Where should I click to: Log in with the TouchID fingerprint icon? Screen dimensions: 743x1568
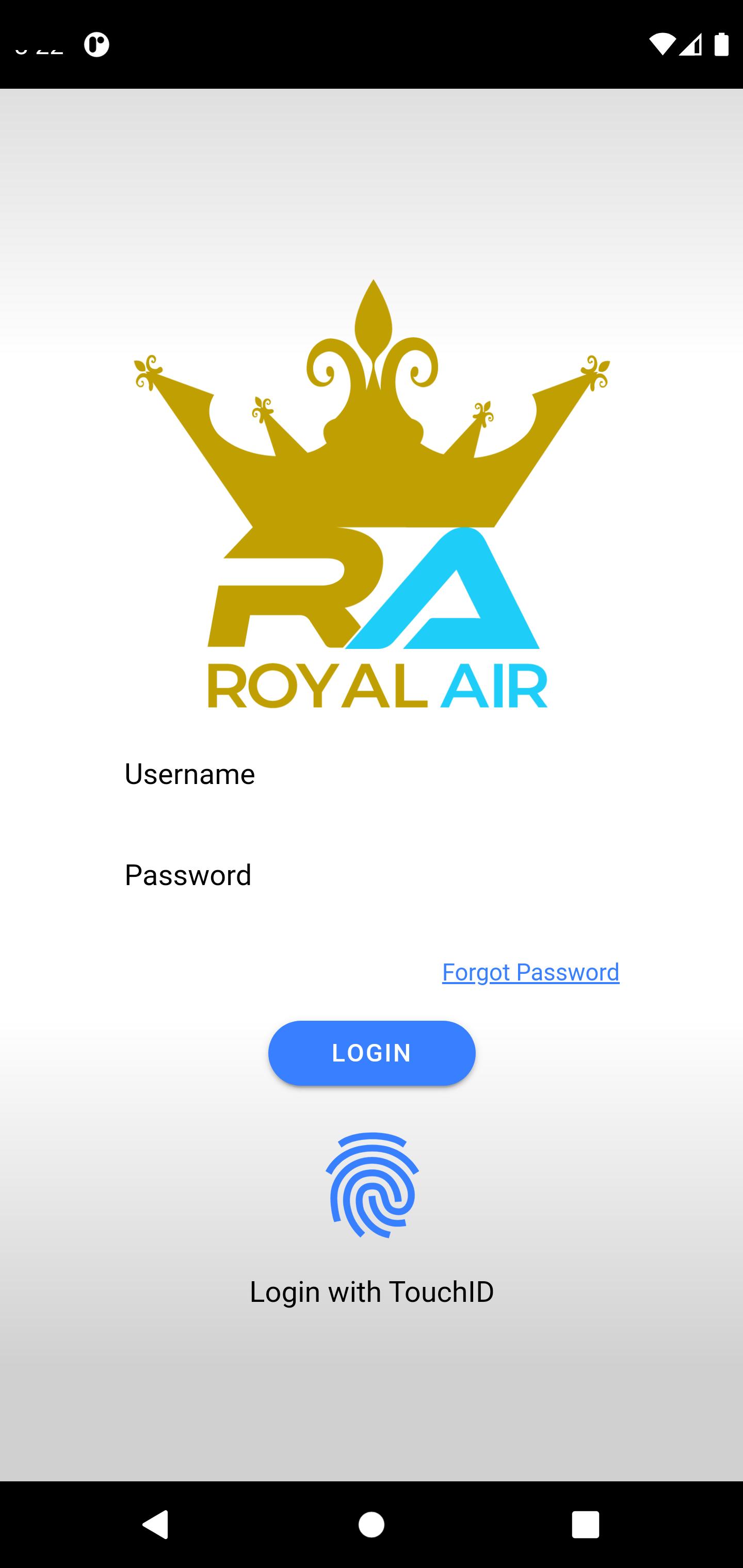pos(372,1185)
